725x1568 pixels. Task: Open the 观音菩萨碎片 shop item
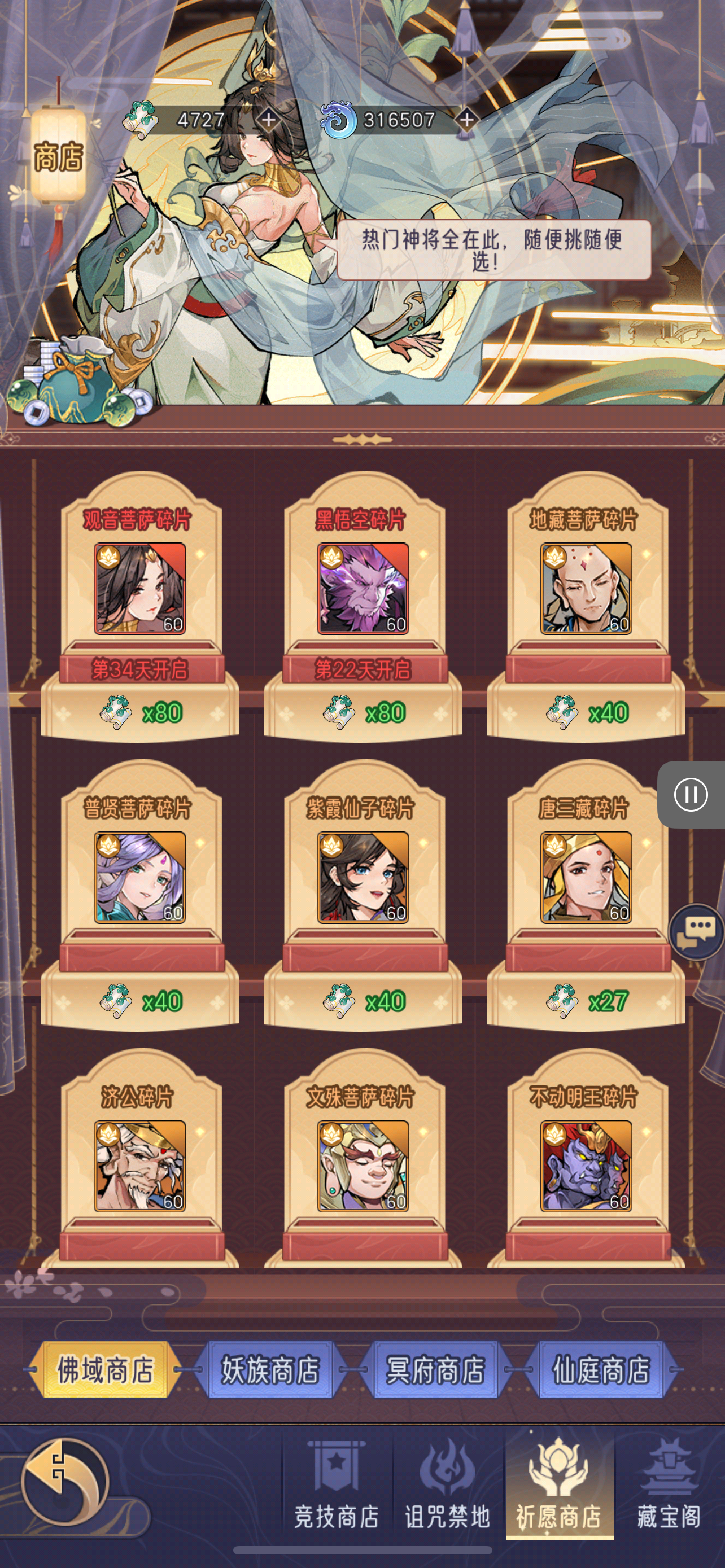[x=139, y=589]
